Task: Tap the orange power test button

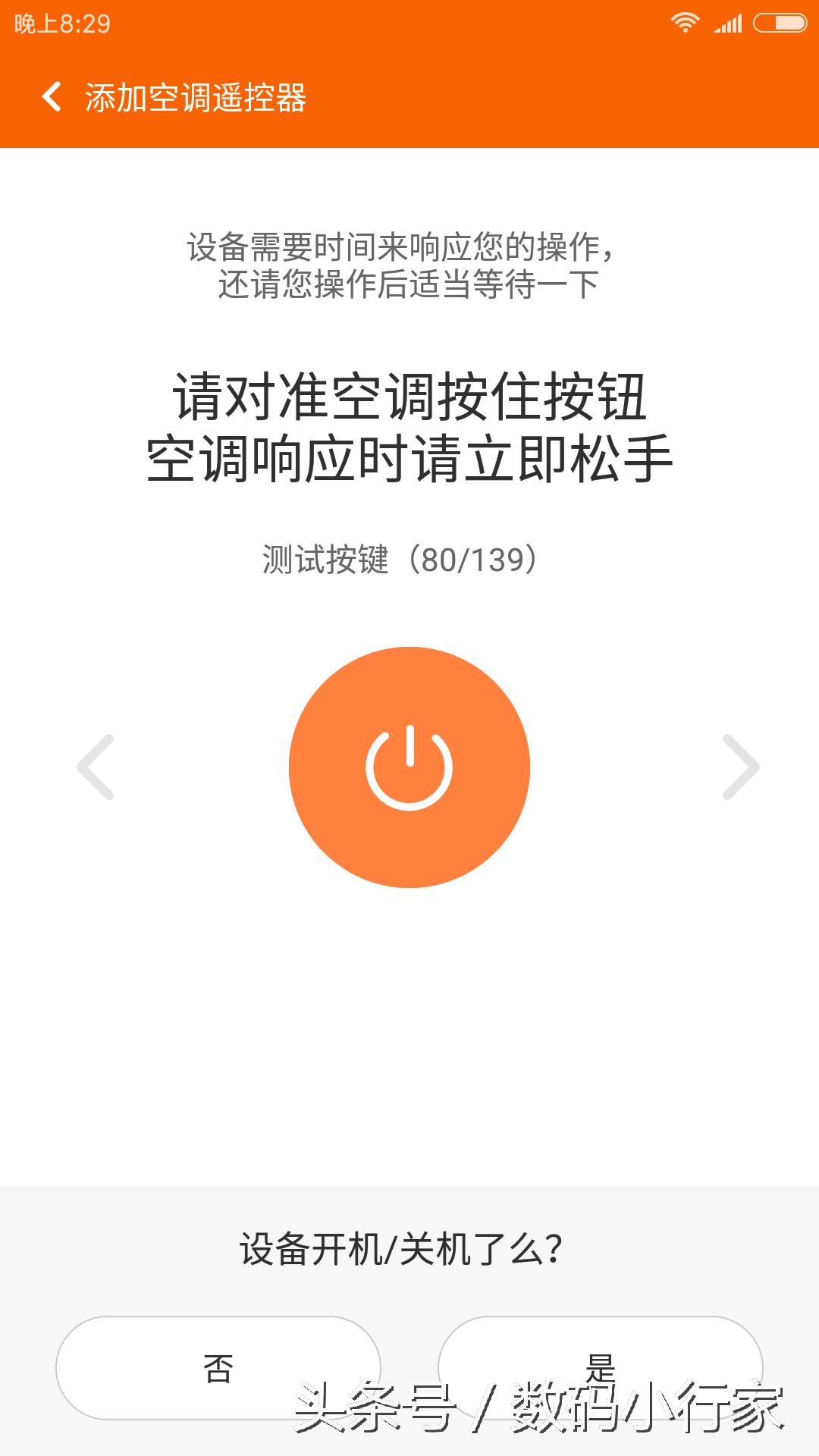Action: [x=409, y=767]
